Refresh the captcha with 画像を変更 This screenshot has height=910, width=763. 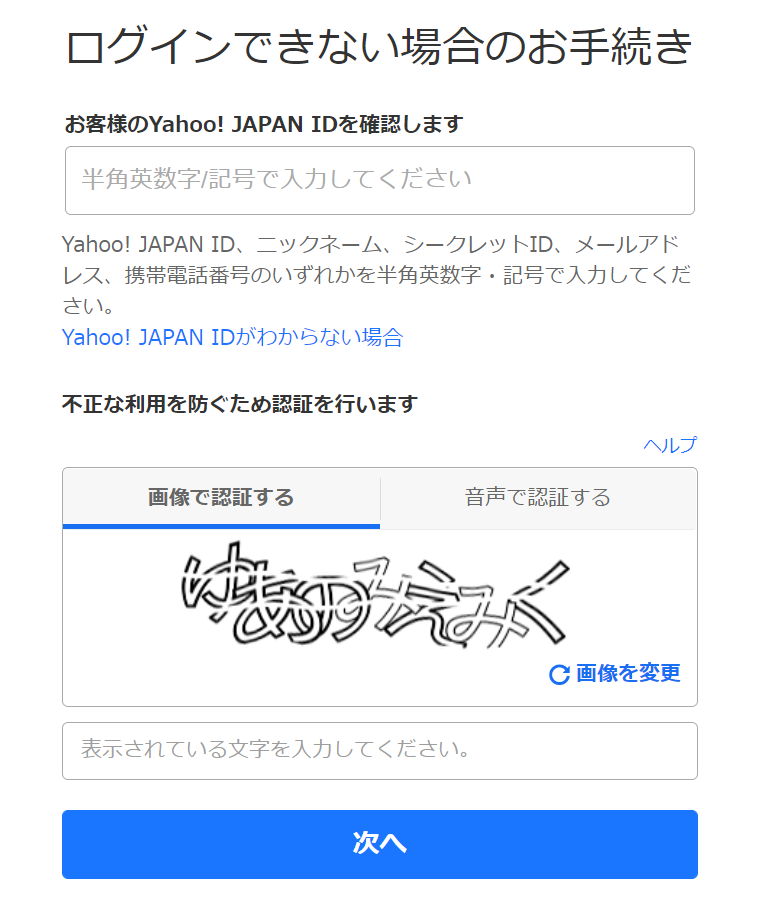coord(616,673)
